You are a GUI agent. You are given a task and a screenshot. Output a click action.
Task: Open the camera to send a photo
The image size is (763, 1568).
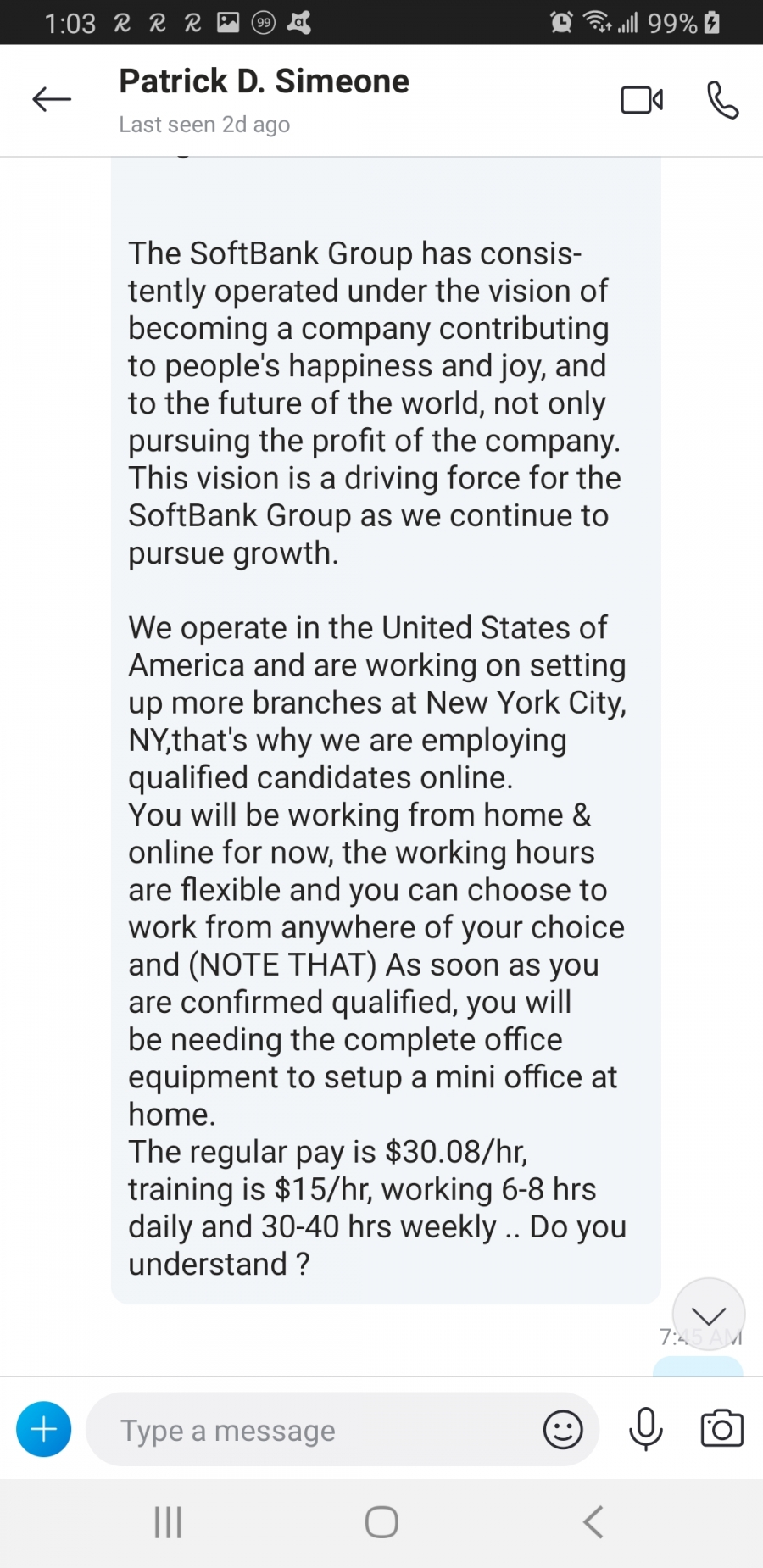(x=722, y=1429)
